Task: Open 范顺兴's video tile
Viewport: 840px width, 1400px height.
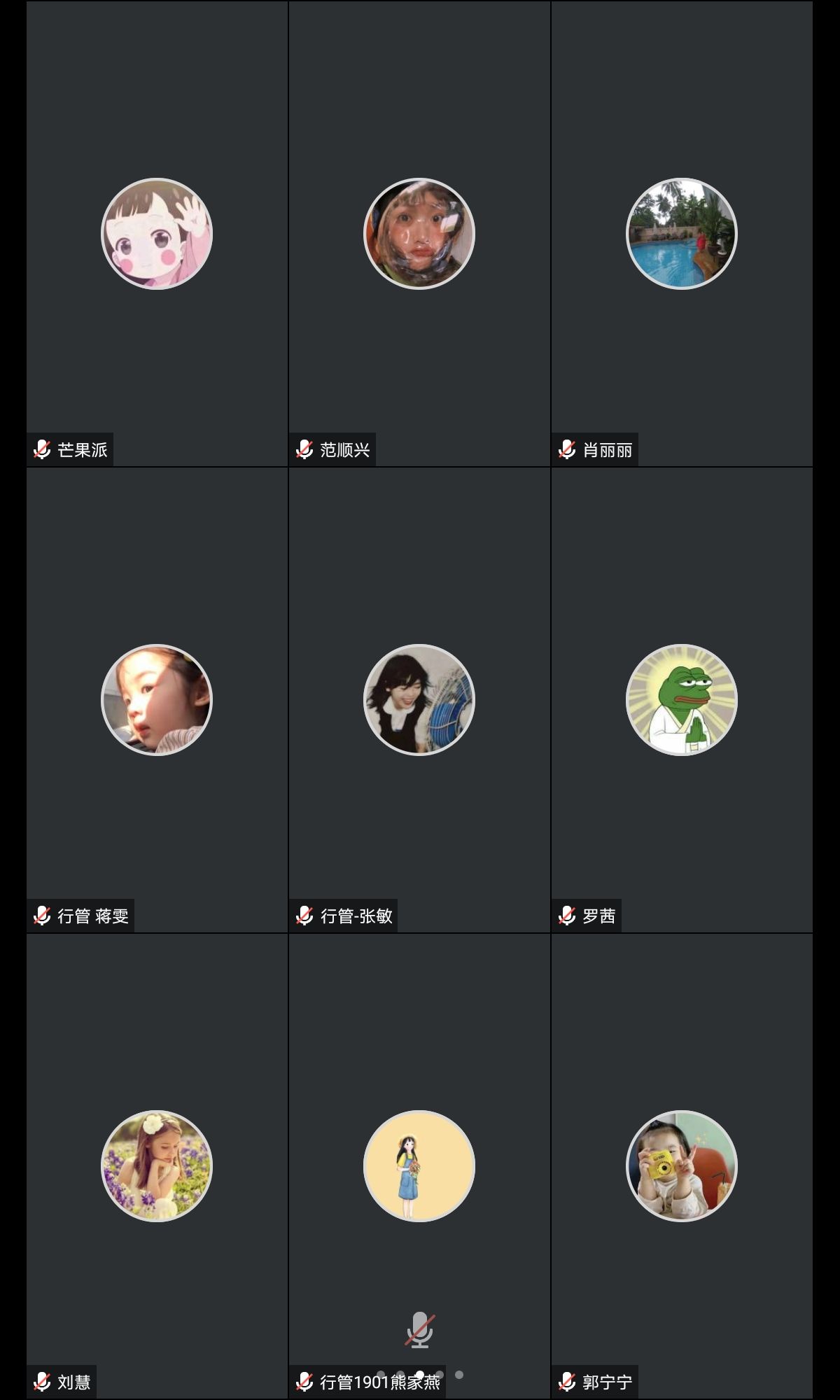Action: [419, 234]
